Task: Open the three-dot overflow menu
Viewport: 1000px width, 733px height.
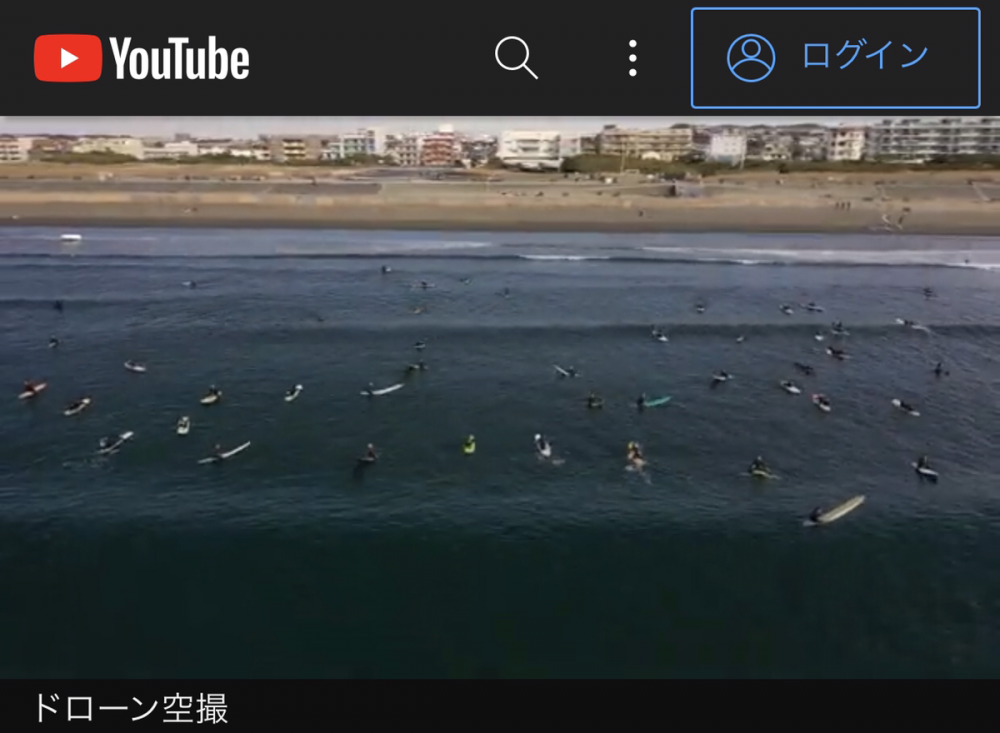Action: click(632, 58)
